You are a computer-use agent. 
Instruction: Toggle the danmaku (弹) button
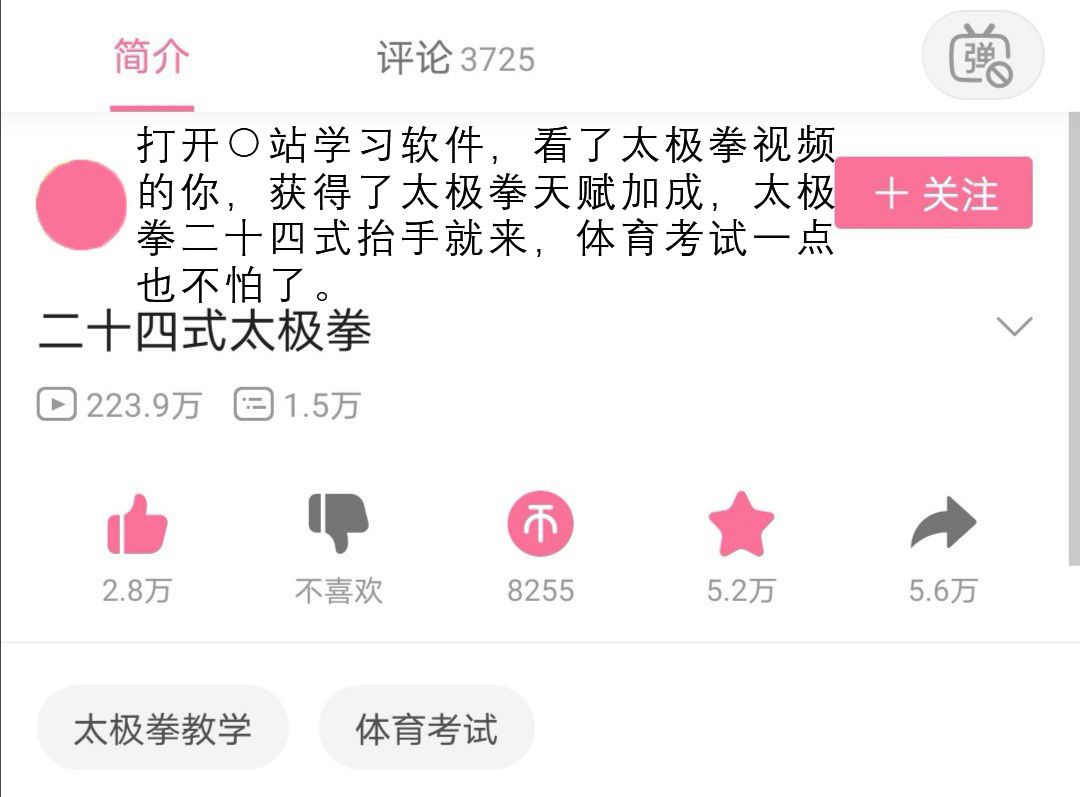pyautogui.click(x=981, y=56)
